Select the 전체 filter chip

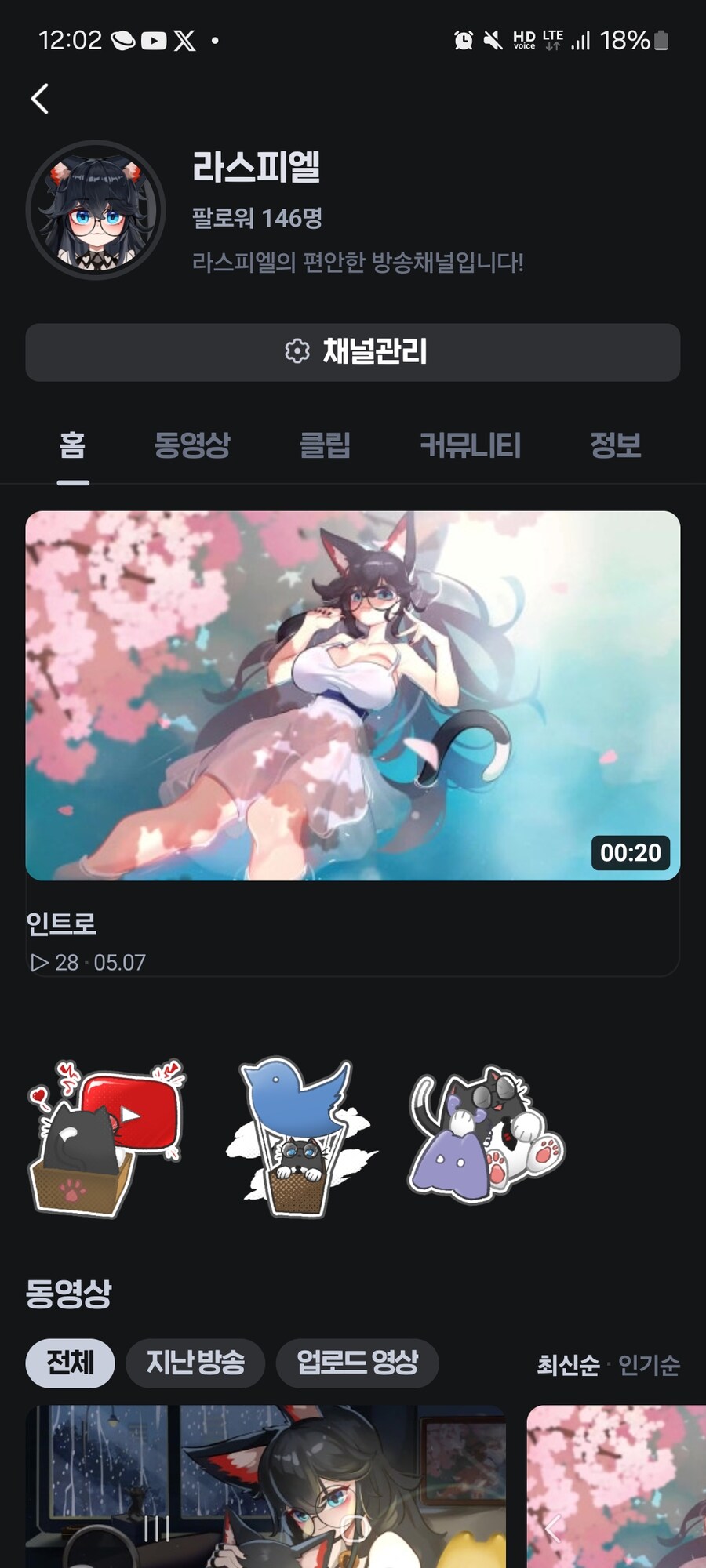point(70,1363)
